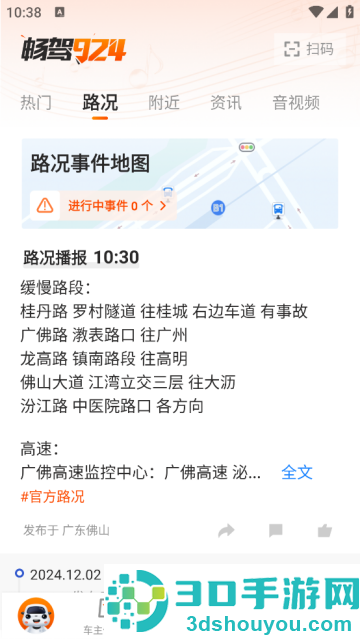The height and width of the screenshot is (639, 360).
Task: Like the 10:30 traffic report
Action: pyautogui.click(x=325, y=531)
